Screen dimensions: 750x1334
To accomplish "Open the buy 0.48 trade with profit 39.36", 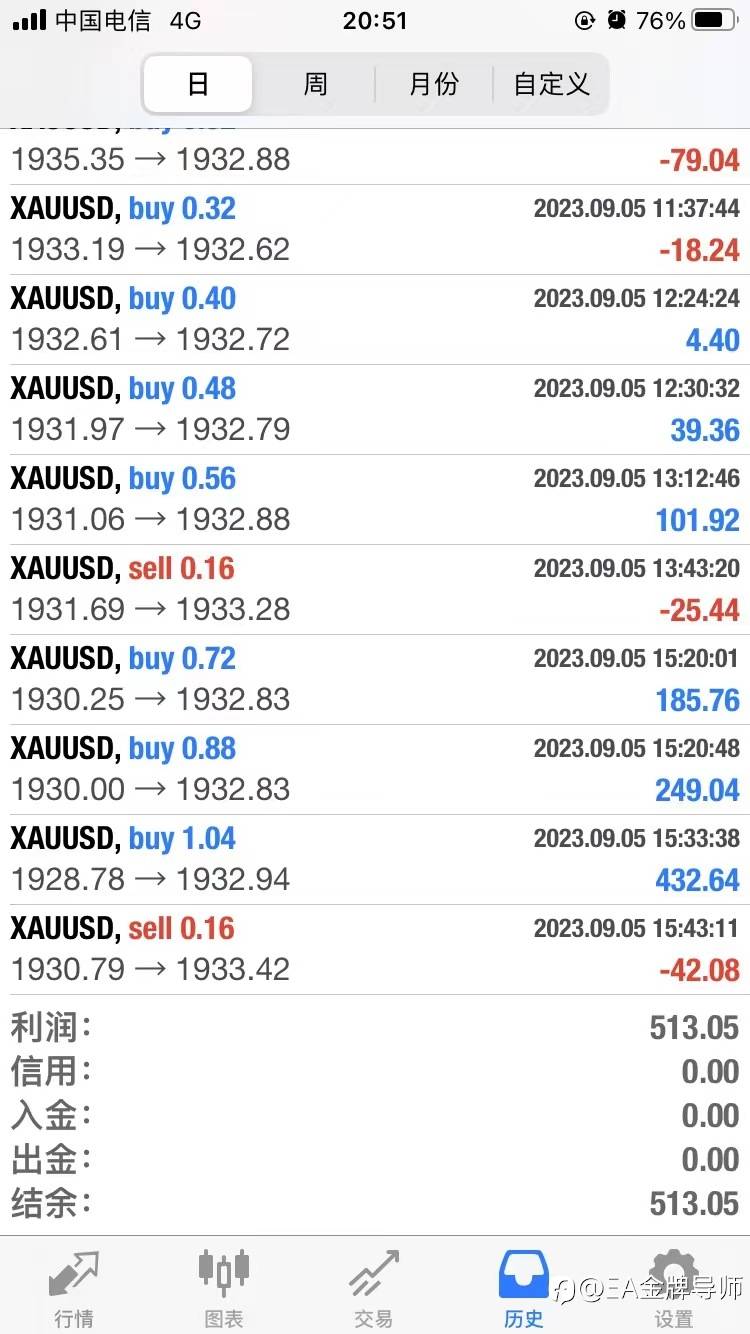I will point(375,410).
